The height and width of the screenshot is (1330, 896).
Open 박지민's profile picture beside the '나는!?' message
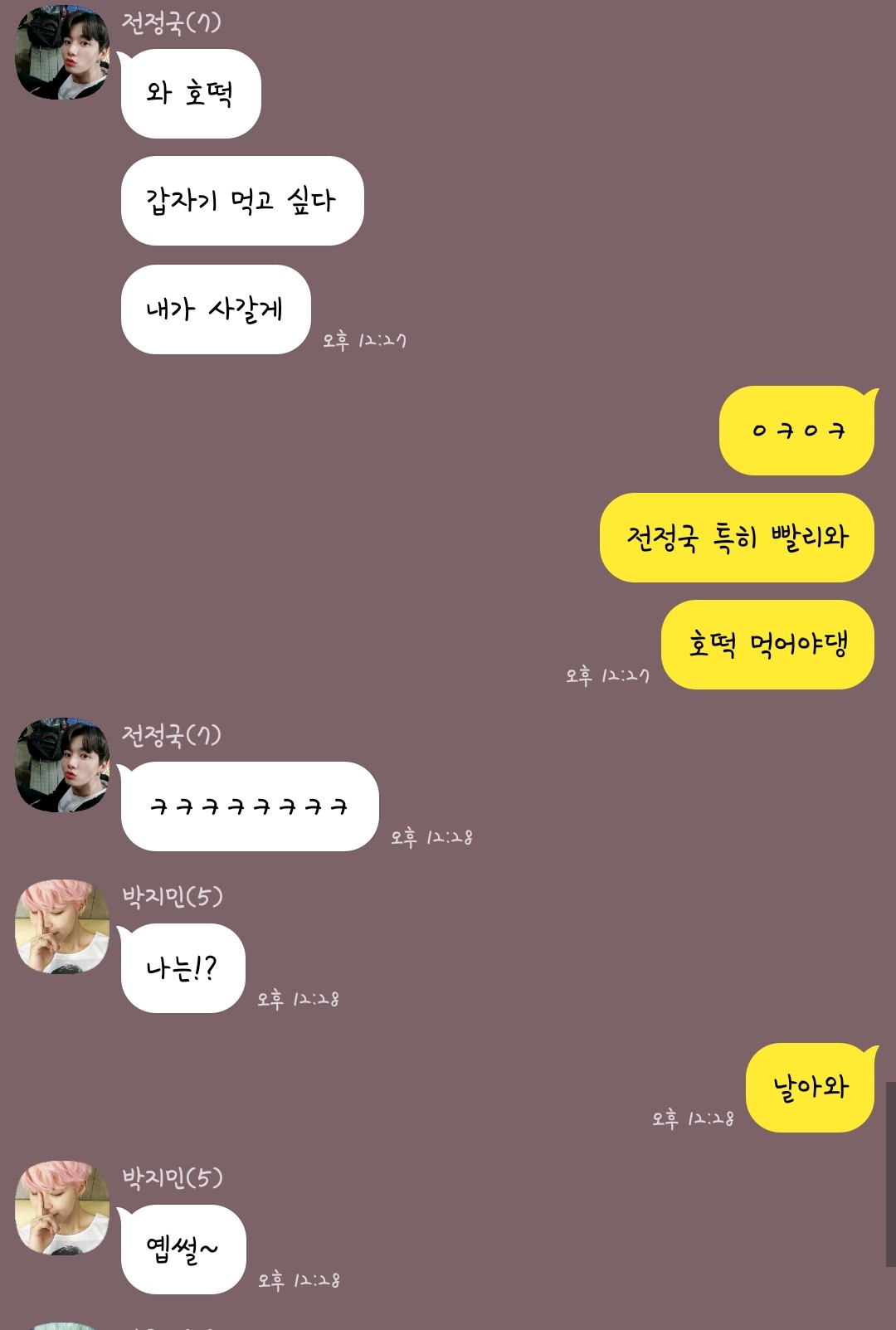62,926
